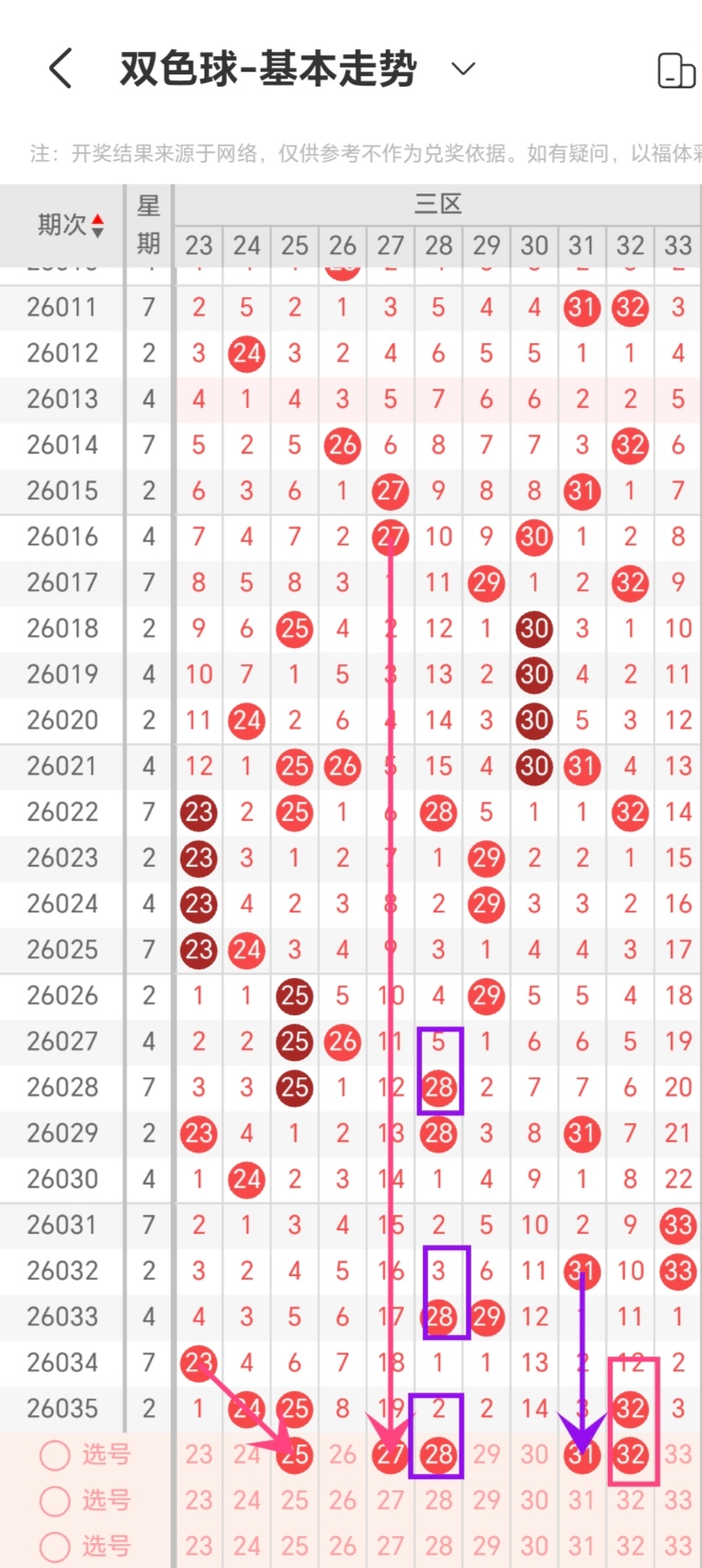Switch screen orientation with the top-right icon

(676, 70)
